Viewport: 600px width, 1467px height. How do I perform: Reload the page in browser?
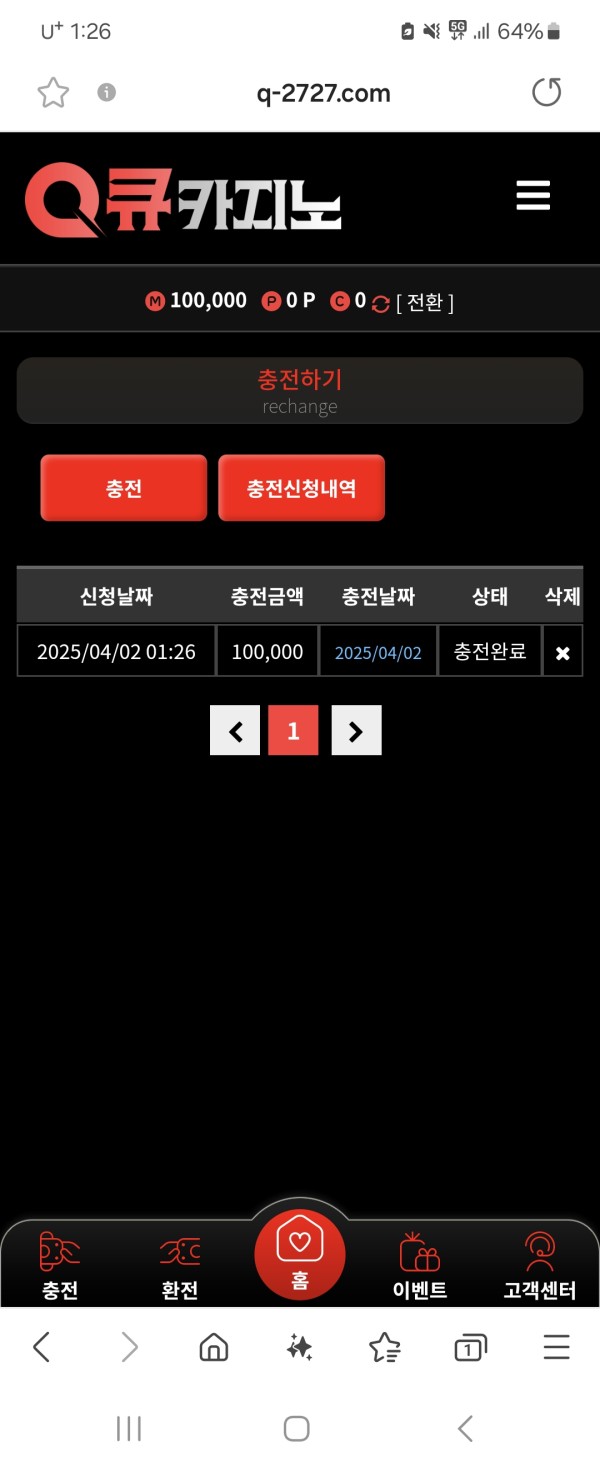click(x=546, y=93)
